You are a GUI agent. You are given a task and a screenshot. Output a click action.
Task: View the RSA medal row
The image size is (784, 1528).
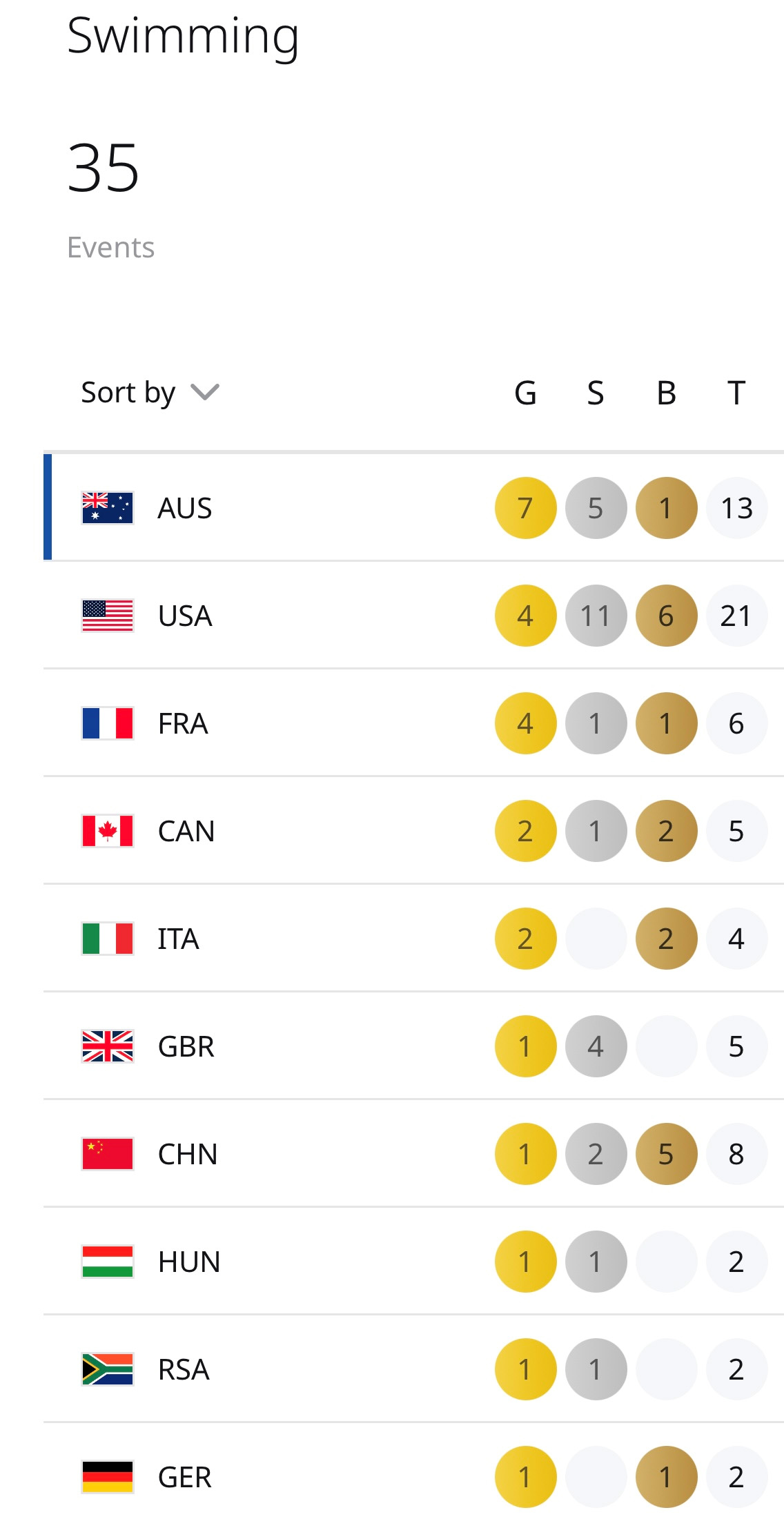pyautogui.click(x=413, y=1369)
